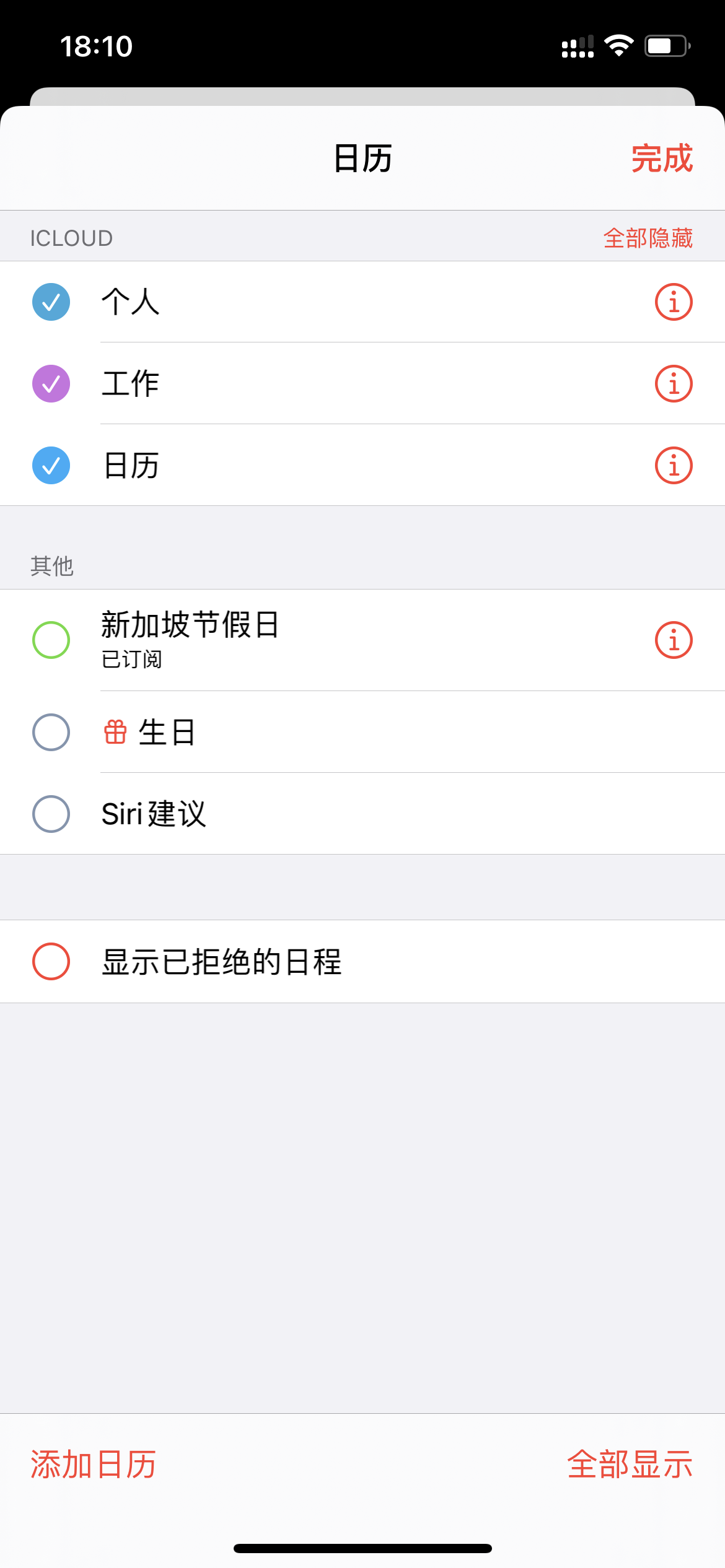Image resolution: width=725 pixels, height=1568 pixels.
Task: Open the info icon for 工作
Action: click(673, 384)
